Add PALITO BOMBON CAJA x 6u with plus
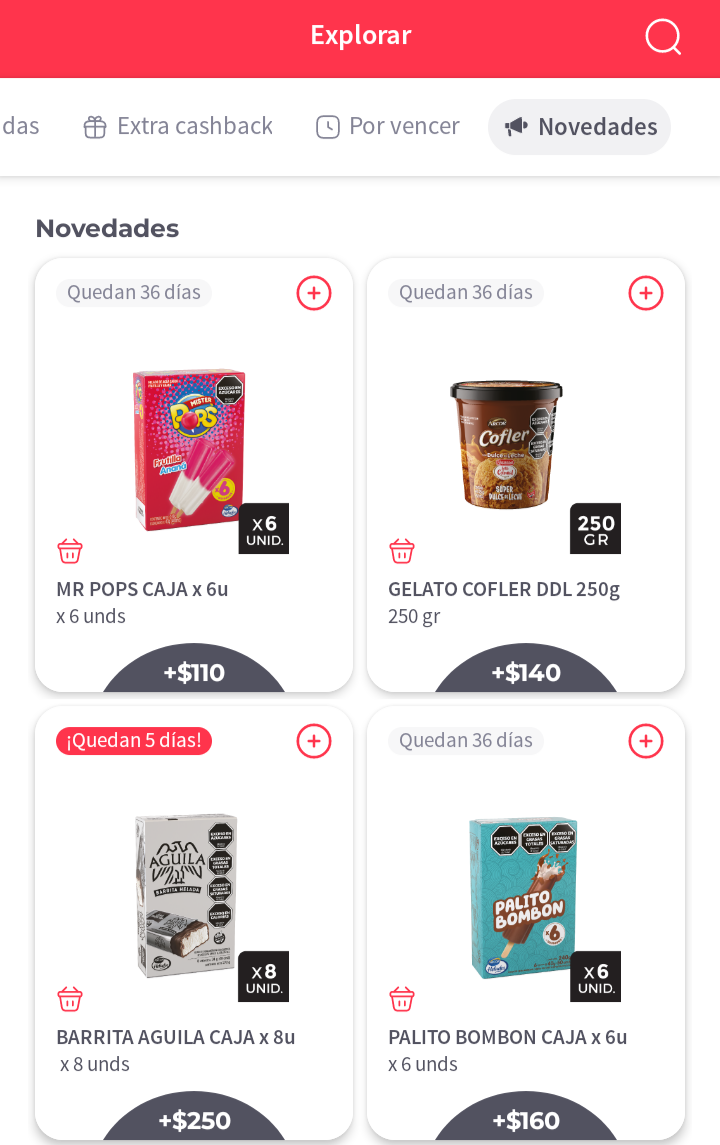This screenshot has height=1145, width=720. 646,741
